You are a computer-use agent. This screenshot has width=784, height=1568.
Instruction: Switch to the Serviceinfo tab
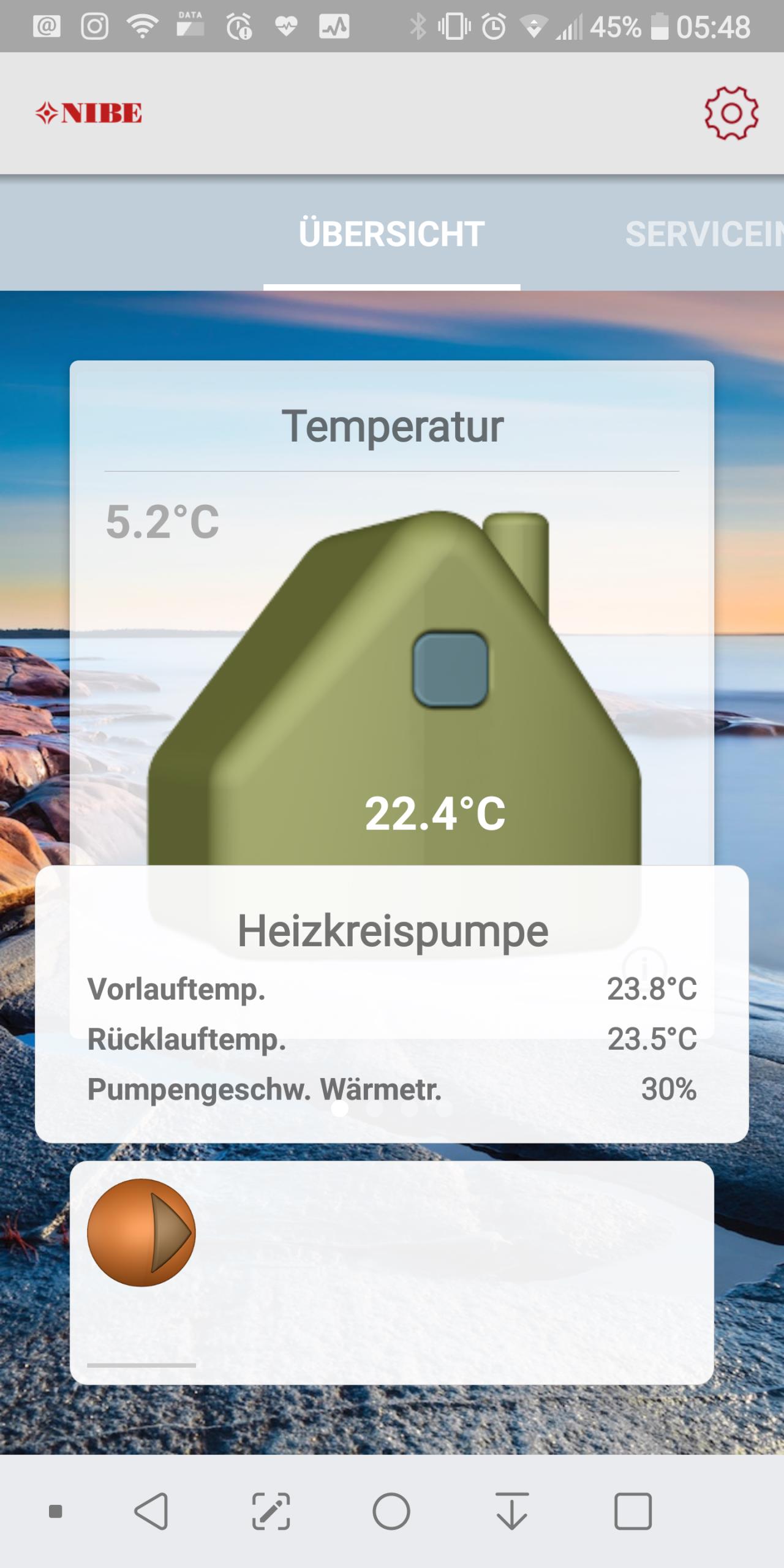click(x=704, y=234)
